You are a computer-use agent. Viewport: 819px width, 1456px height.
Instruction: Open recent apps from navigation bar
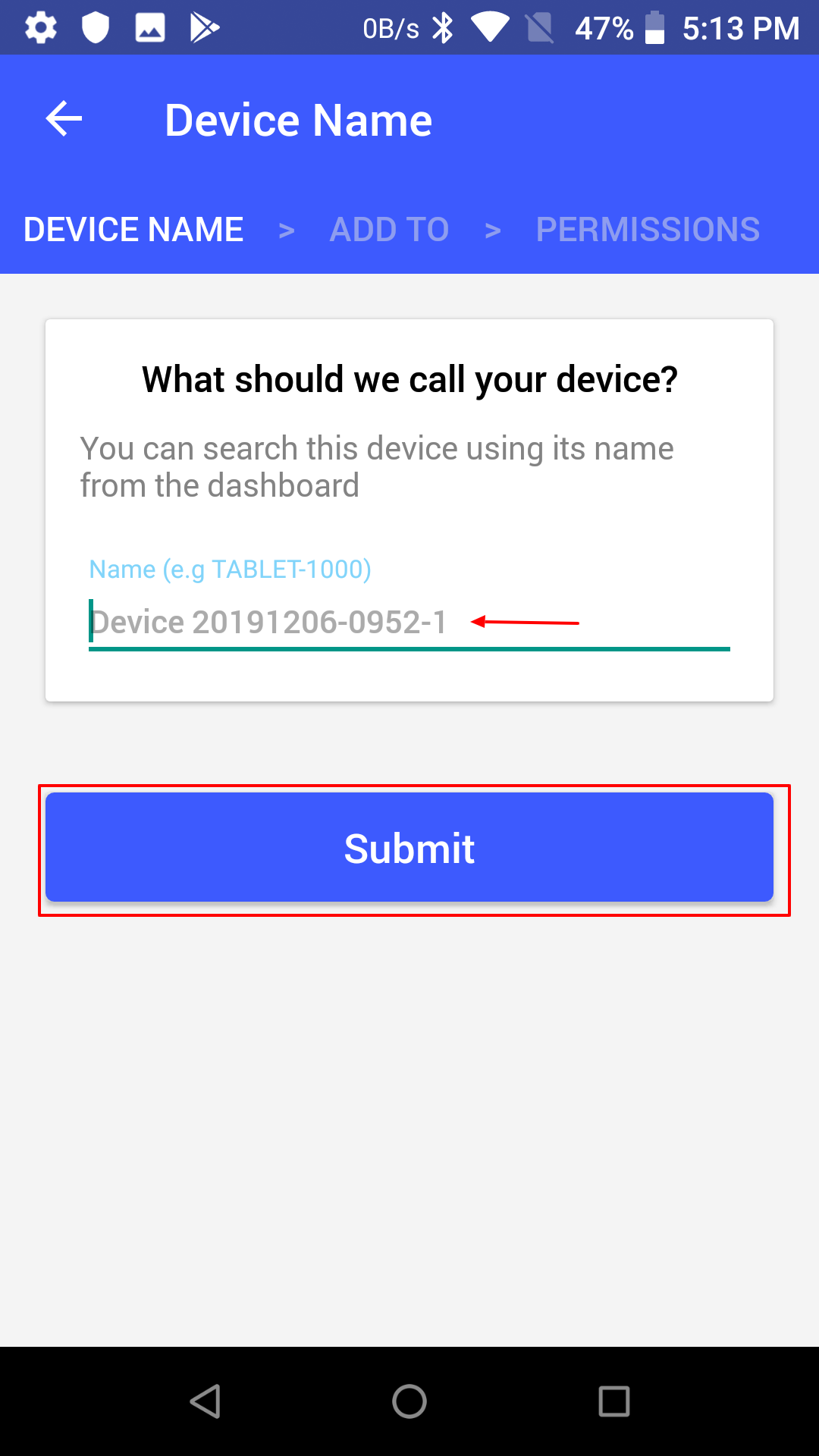[x=614, y=1401]
